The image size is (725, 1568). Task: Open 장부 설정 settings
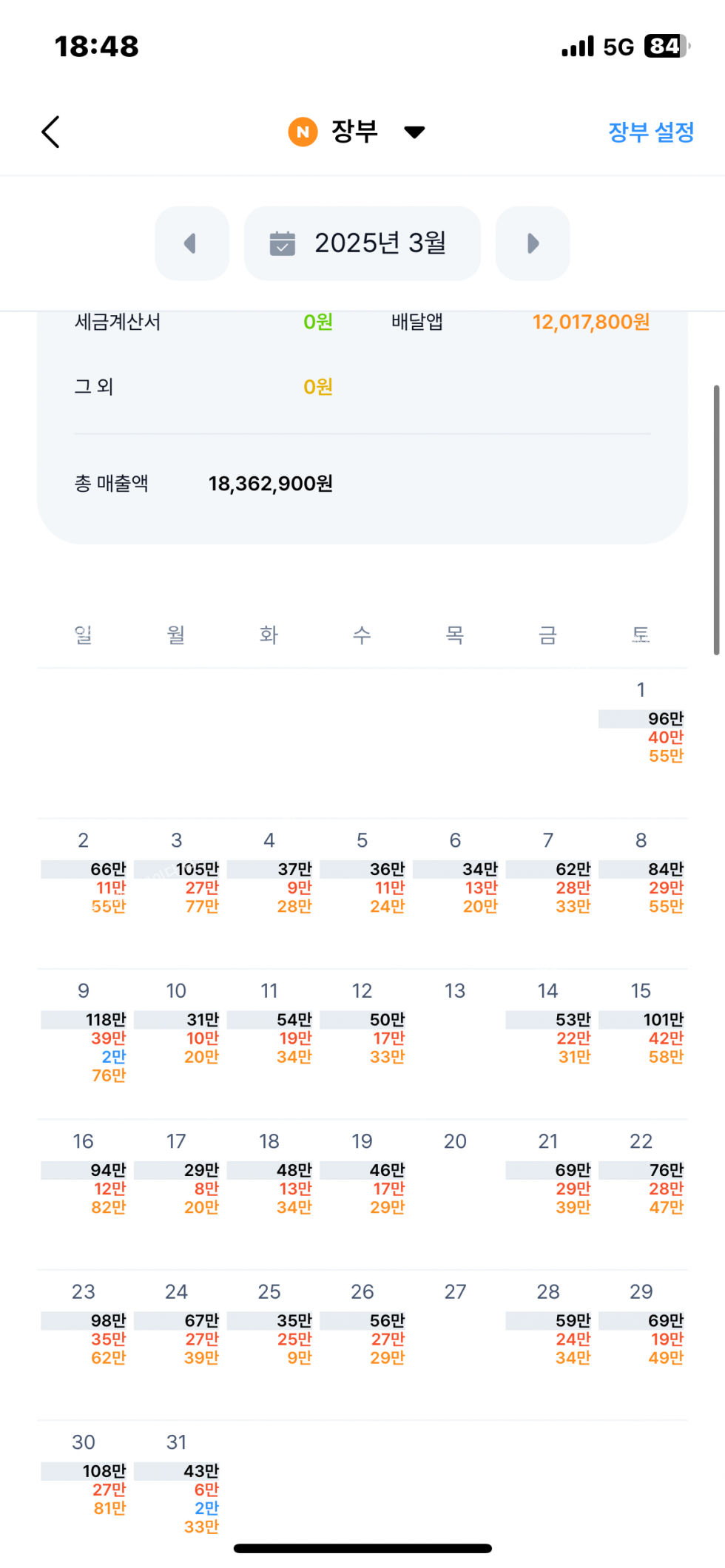pos(650,132)
